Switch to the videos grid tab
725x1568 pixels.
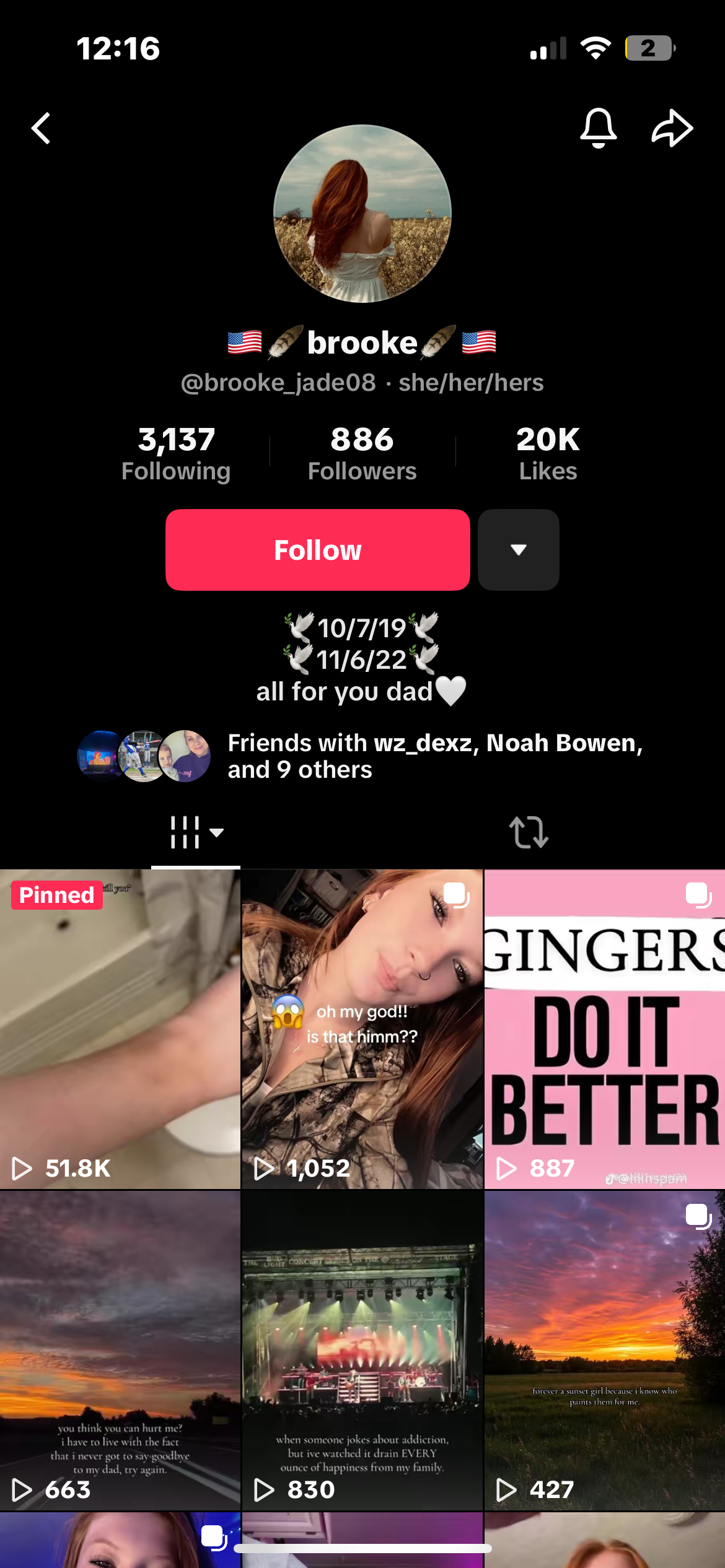click(x=195, y=832)
